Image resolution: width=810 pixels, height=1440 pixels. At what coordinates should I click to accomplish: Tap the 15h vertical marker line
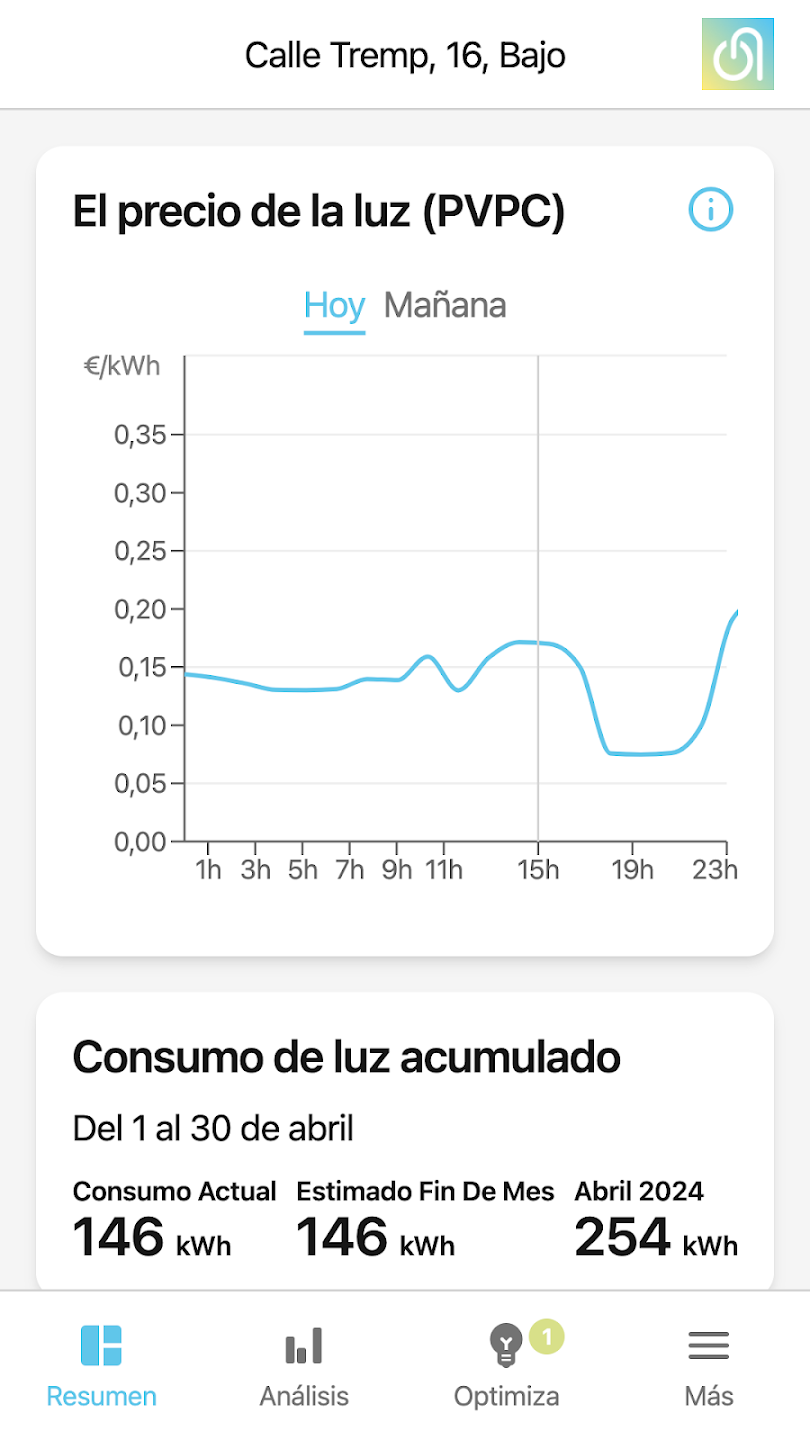pyautogui.click(x=538, y=600)
